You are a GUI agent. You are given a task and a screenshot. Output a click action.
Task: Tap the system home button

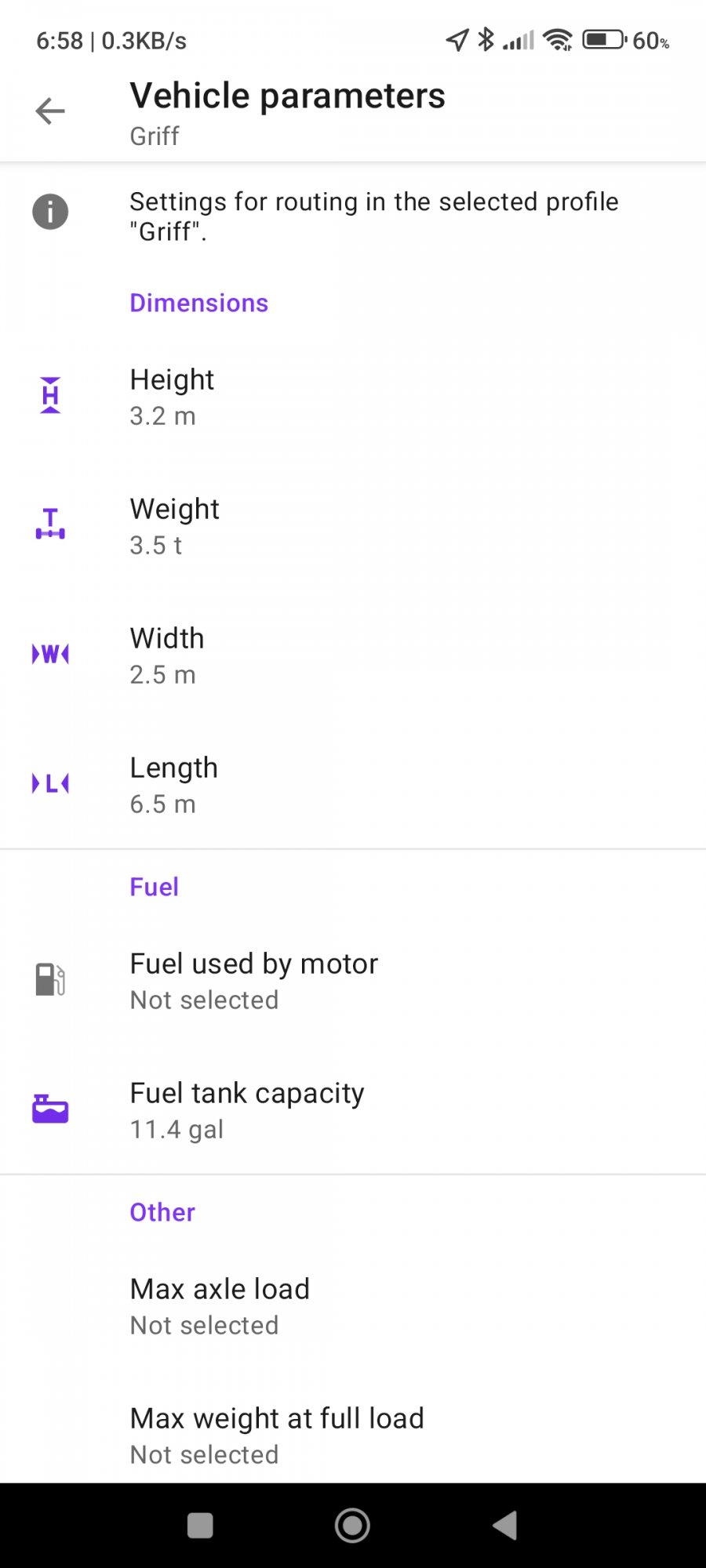[352, 1526]
